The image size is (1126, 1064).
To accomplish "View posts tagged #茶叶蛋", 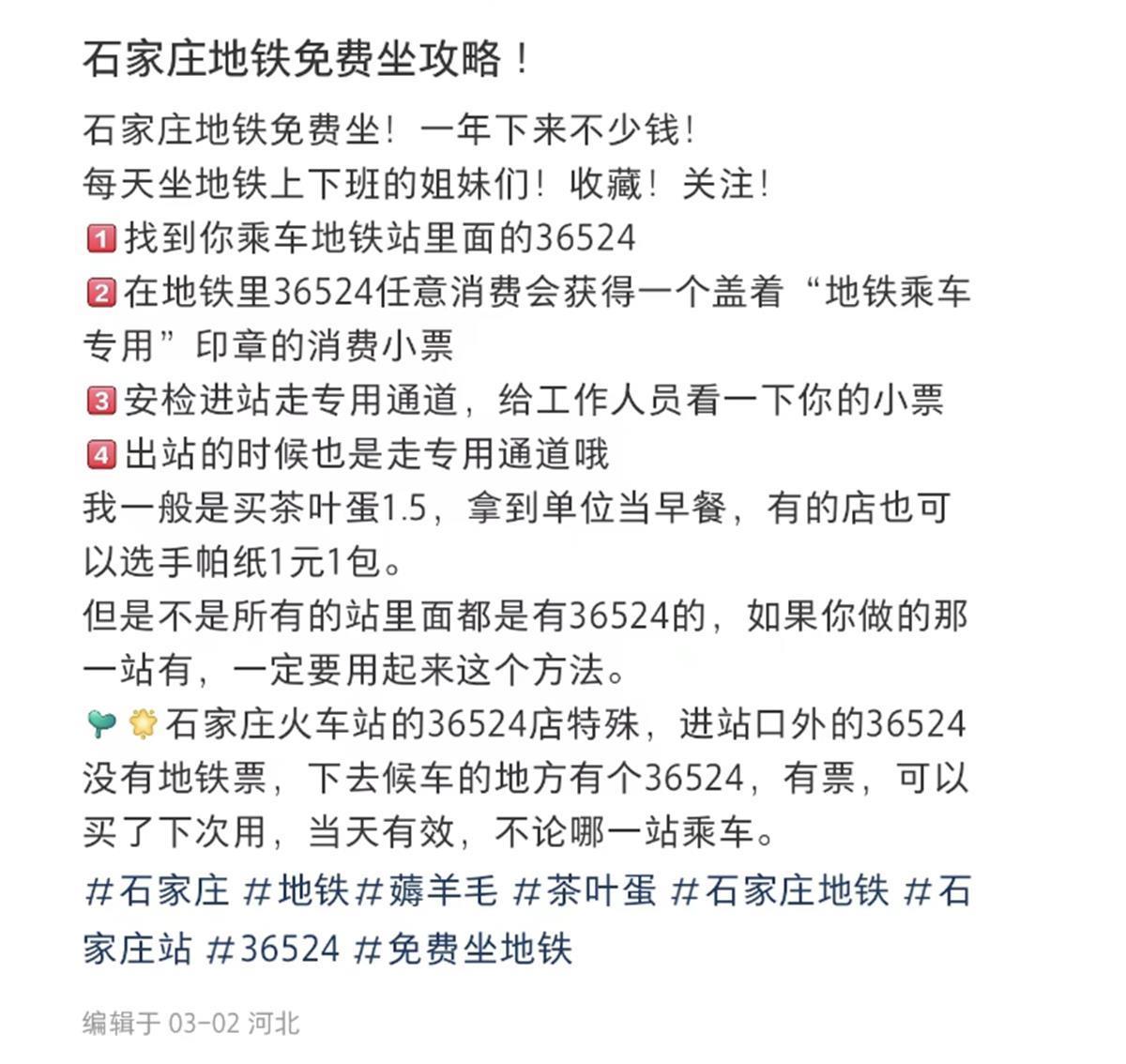I will [x=585, y=890].
